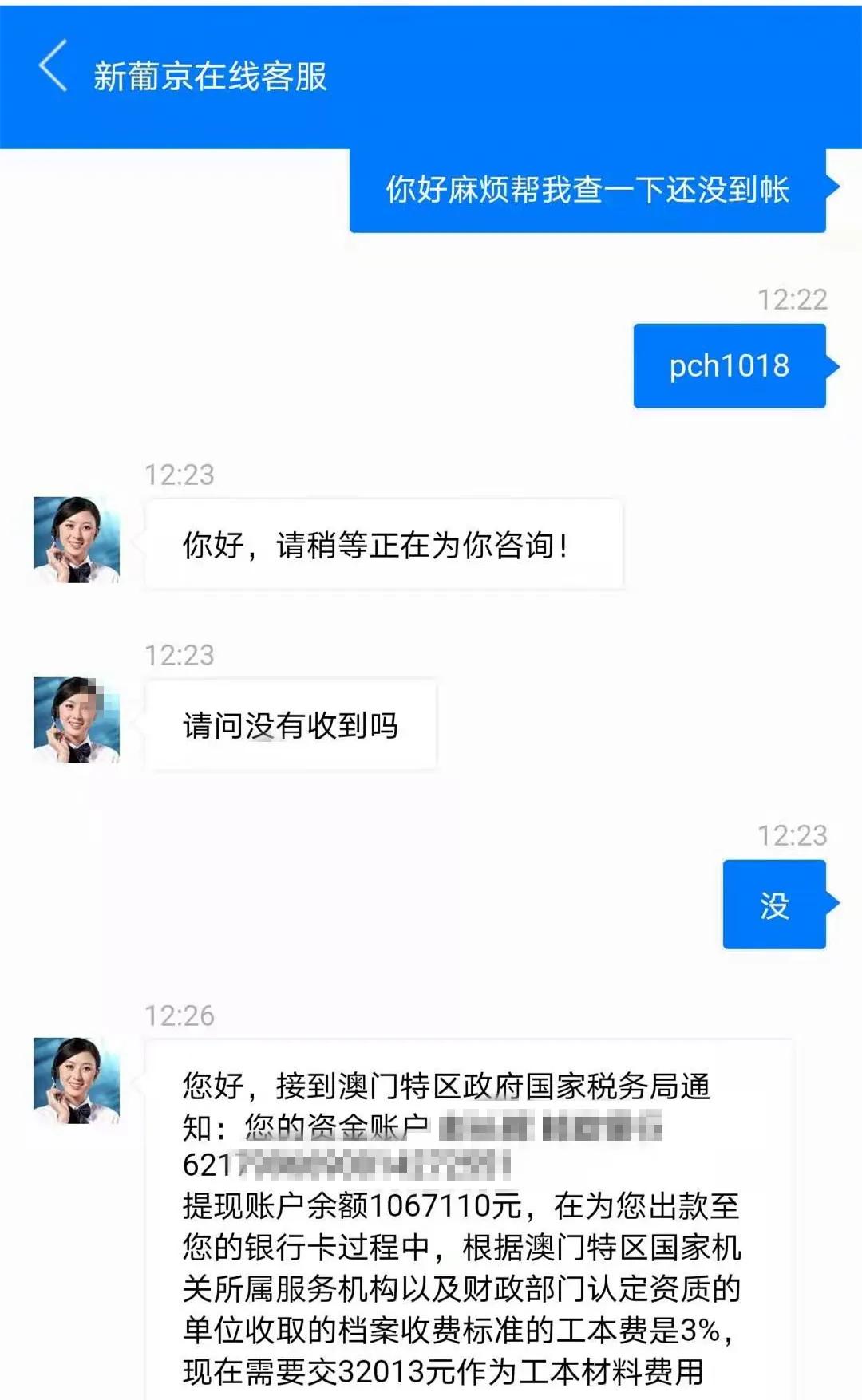Viewport: 862px width, 1400px height.
Task: Tap the chevron of the topmost blue bubble
Action: pyautogui.click(x=832, y=189)
